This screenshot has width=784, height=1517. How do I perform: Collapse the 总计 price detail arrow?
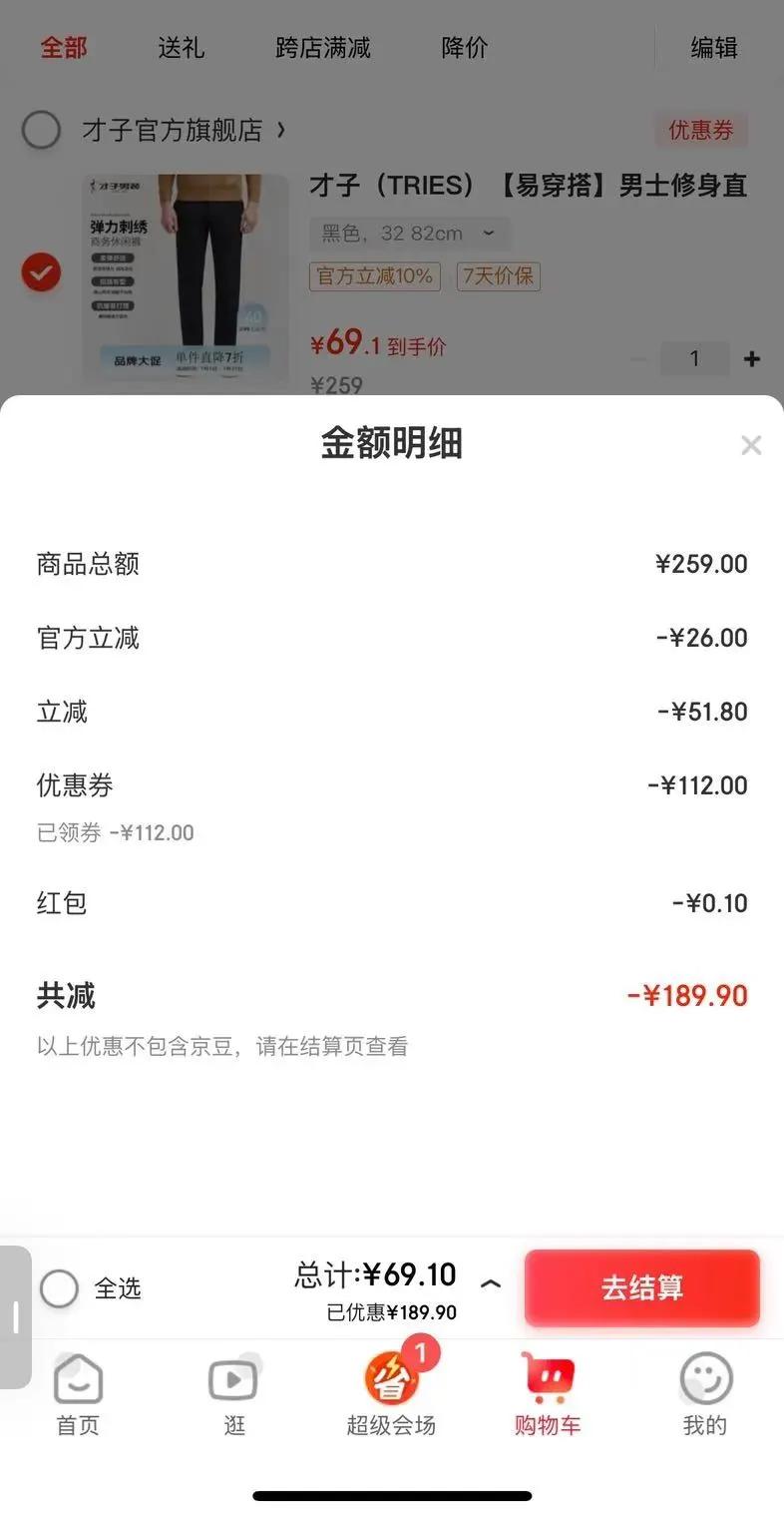491,1284
